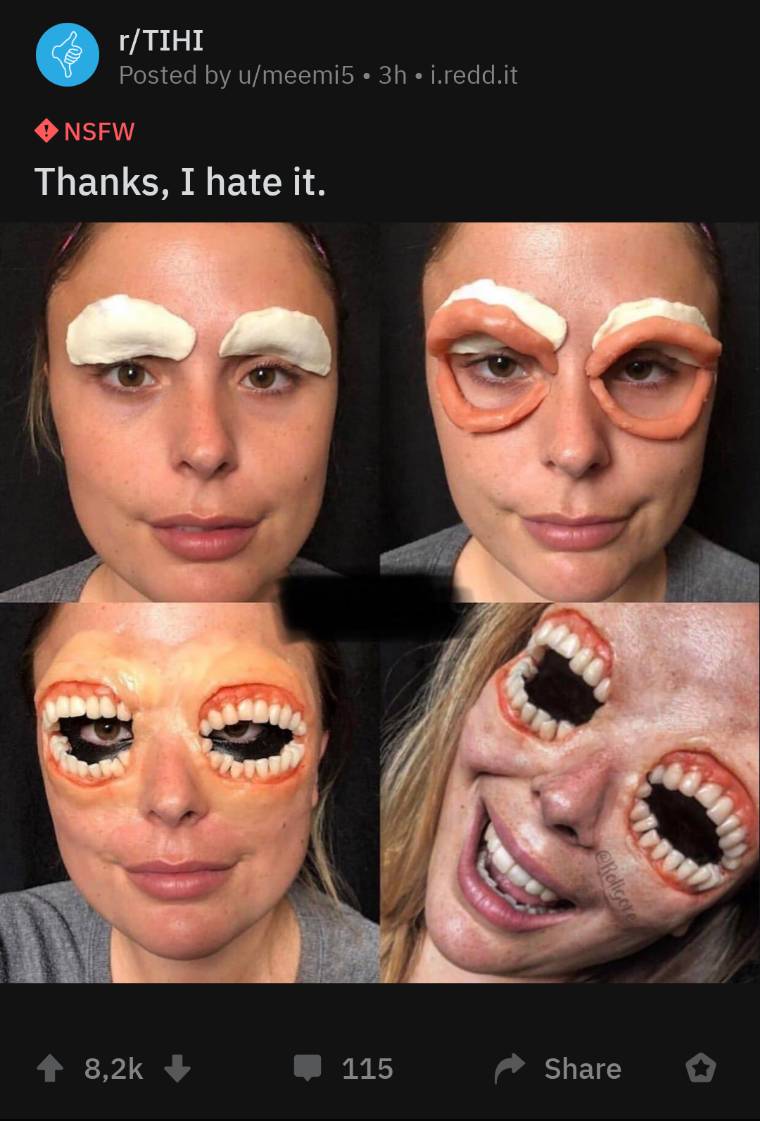Open the r/TIHI subreddit avatar
The width and height of the screenshot is (760, 1121).
tap(68, 55)
